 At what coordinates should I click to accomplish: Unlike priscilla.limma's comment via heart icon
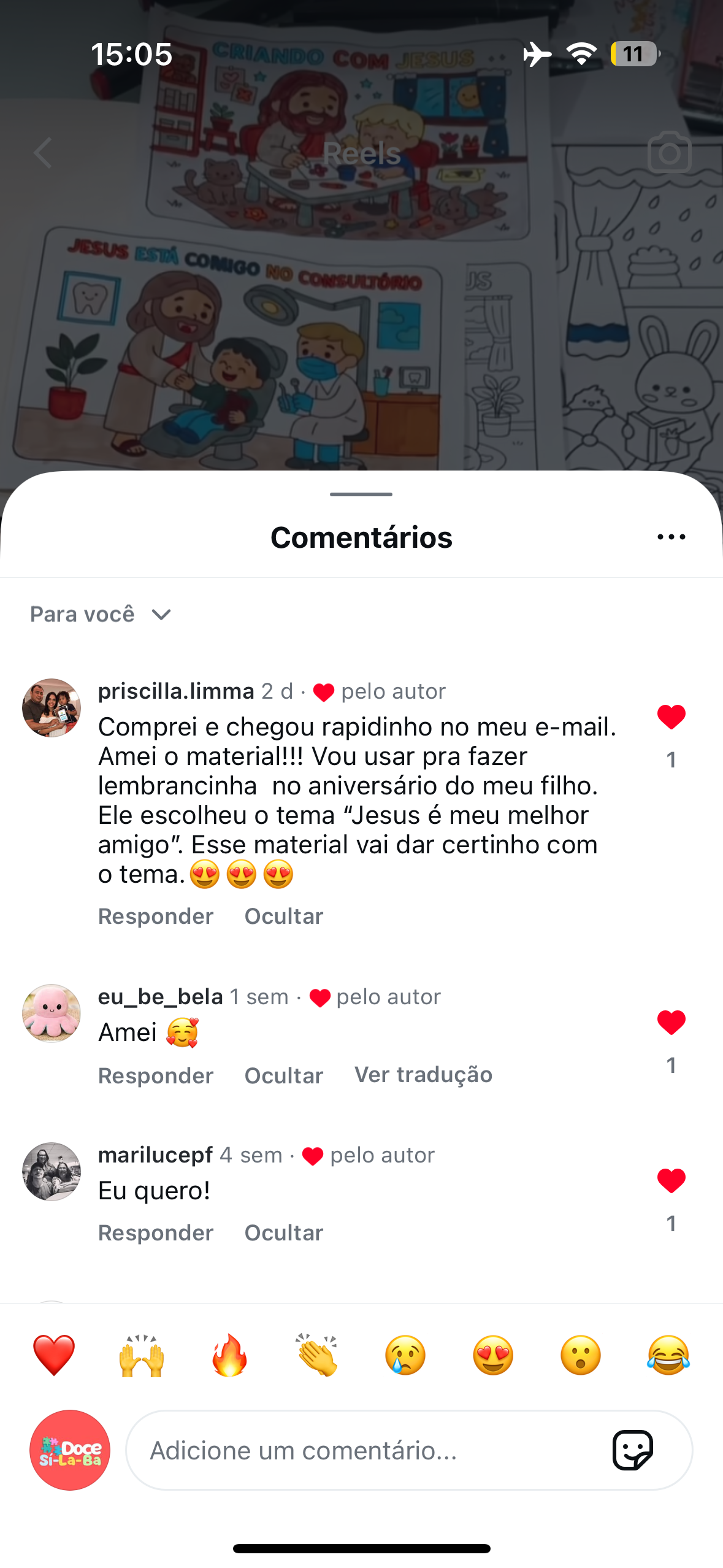(671, 717)
